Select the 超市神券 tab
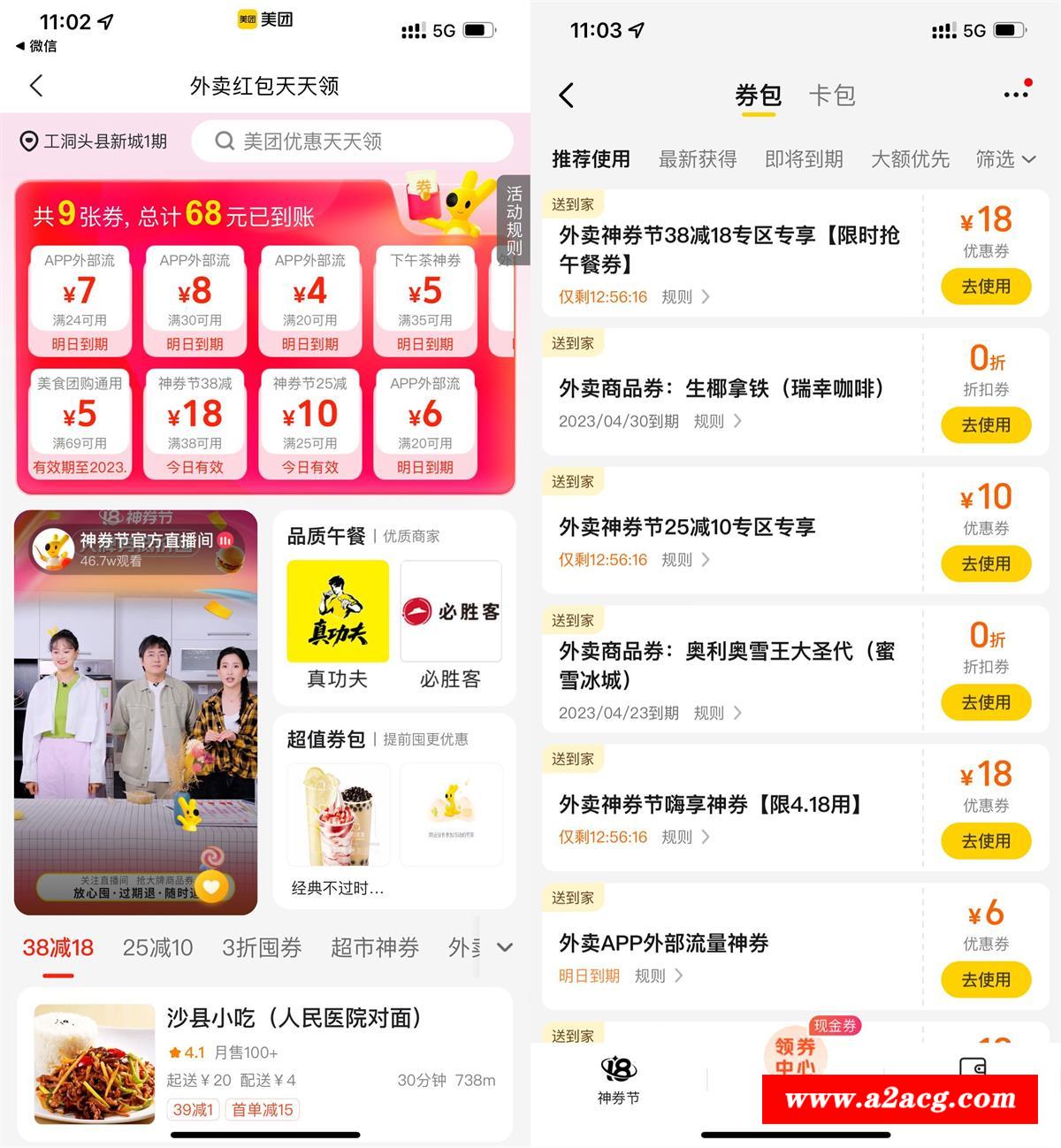Image resolution: width=1061 pixels, height=1148 pixels. [x=374, y=947]
